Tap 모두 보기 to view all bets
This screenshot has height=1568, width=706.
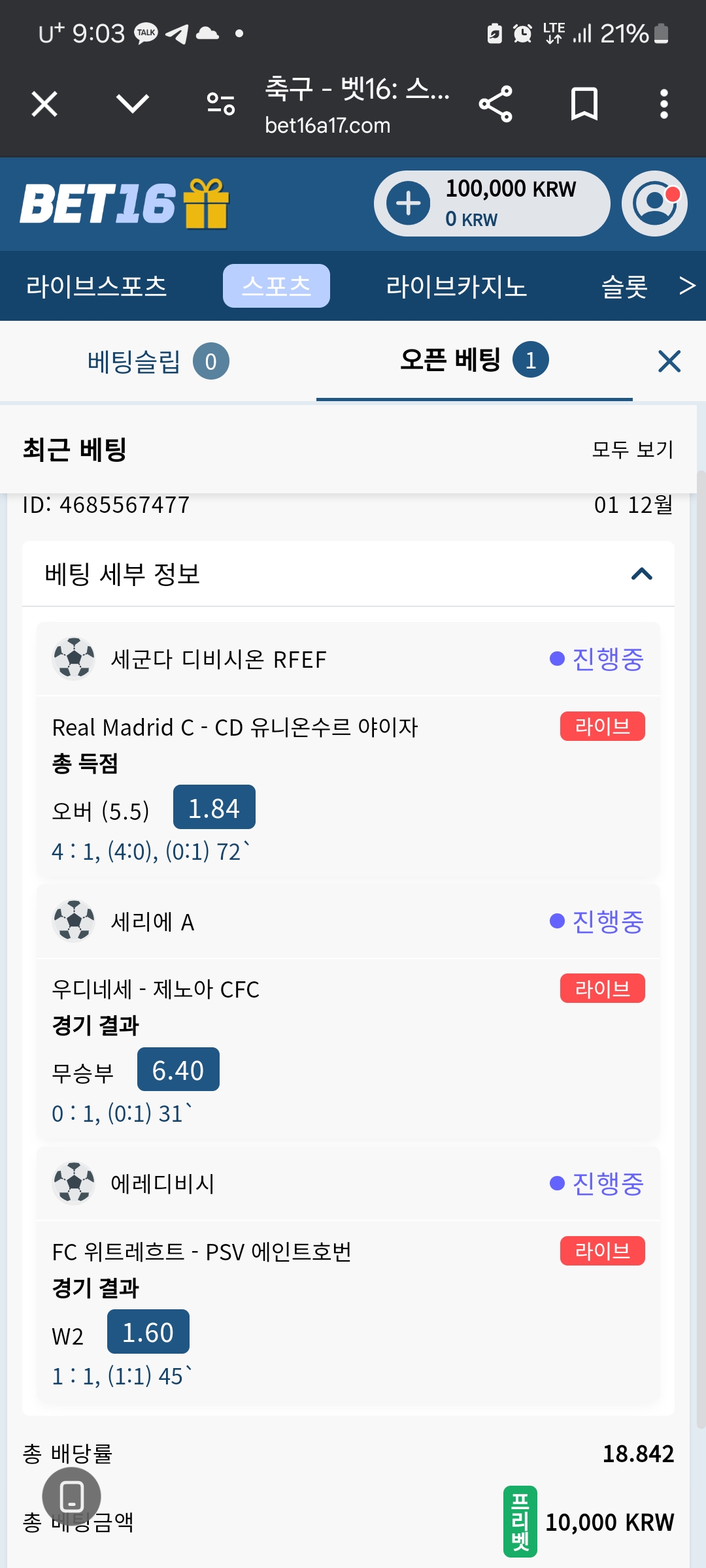pyautogui.click(x=633, y=449)
